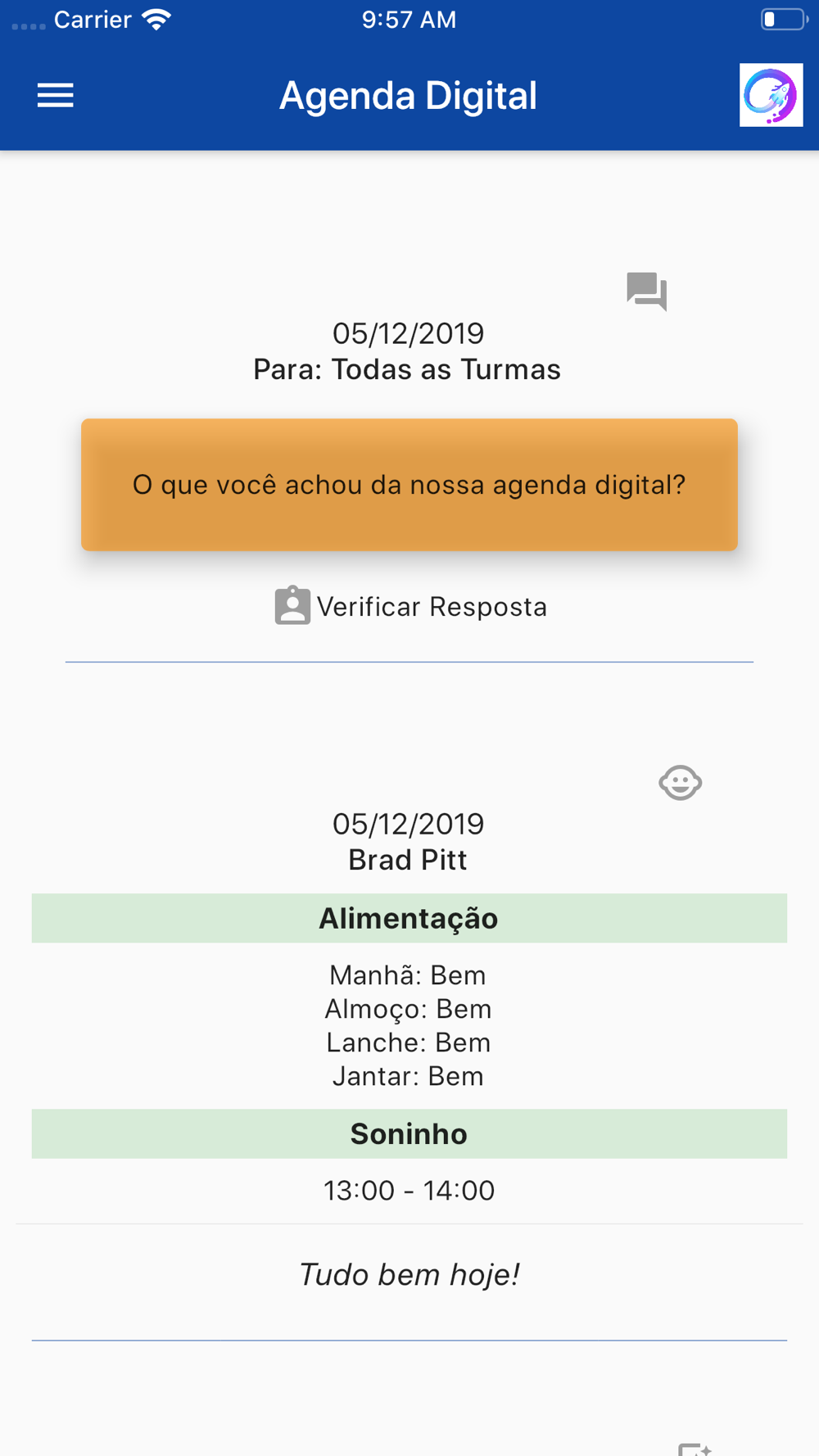Screen dimensions: 819x1456
Task: Open the orange agenda digital survey card
Action: [409, 485]
